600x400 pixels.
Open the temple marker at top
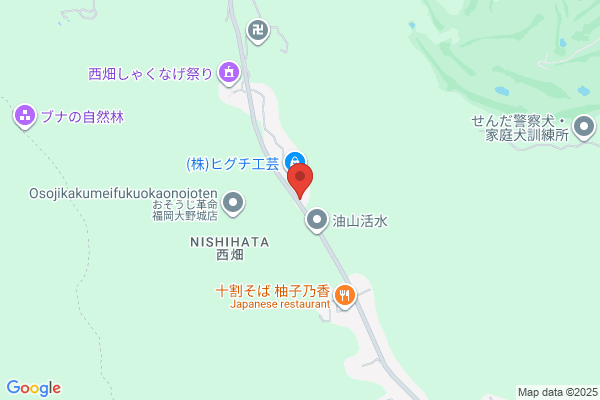[x=258, y=31]
